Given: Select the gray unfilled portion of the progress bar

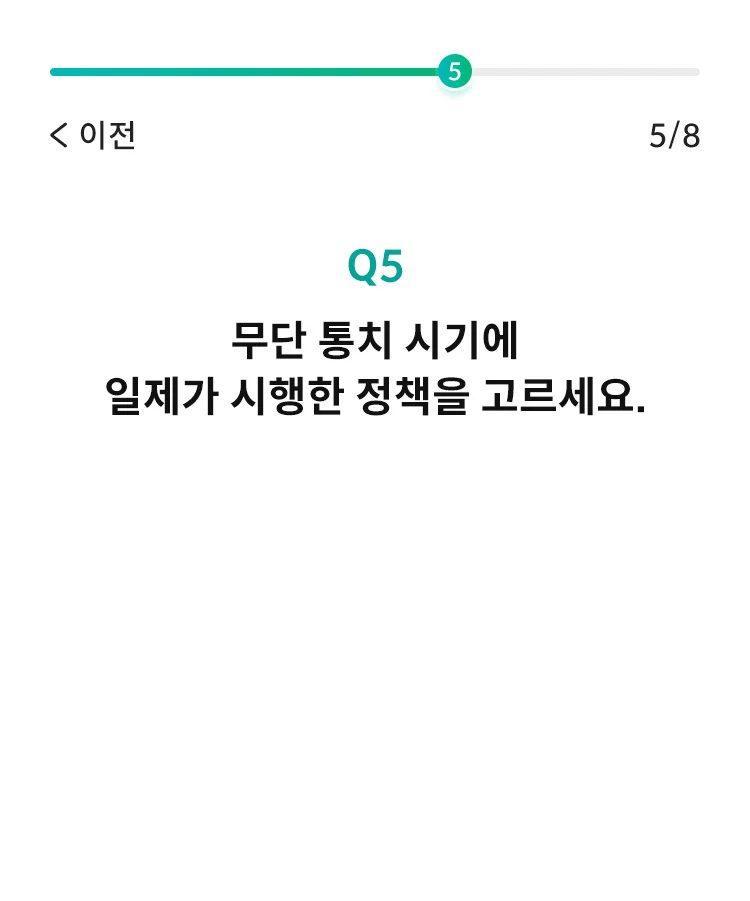Looking at the screenshot, I should click(x=590, y=71).
